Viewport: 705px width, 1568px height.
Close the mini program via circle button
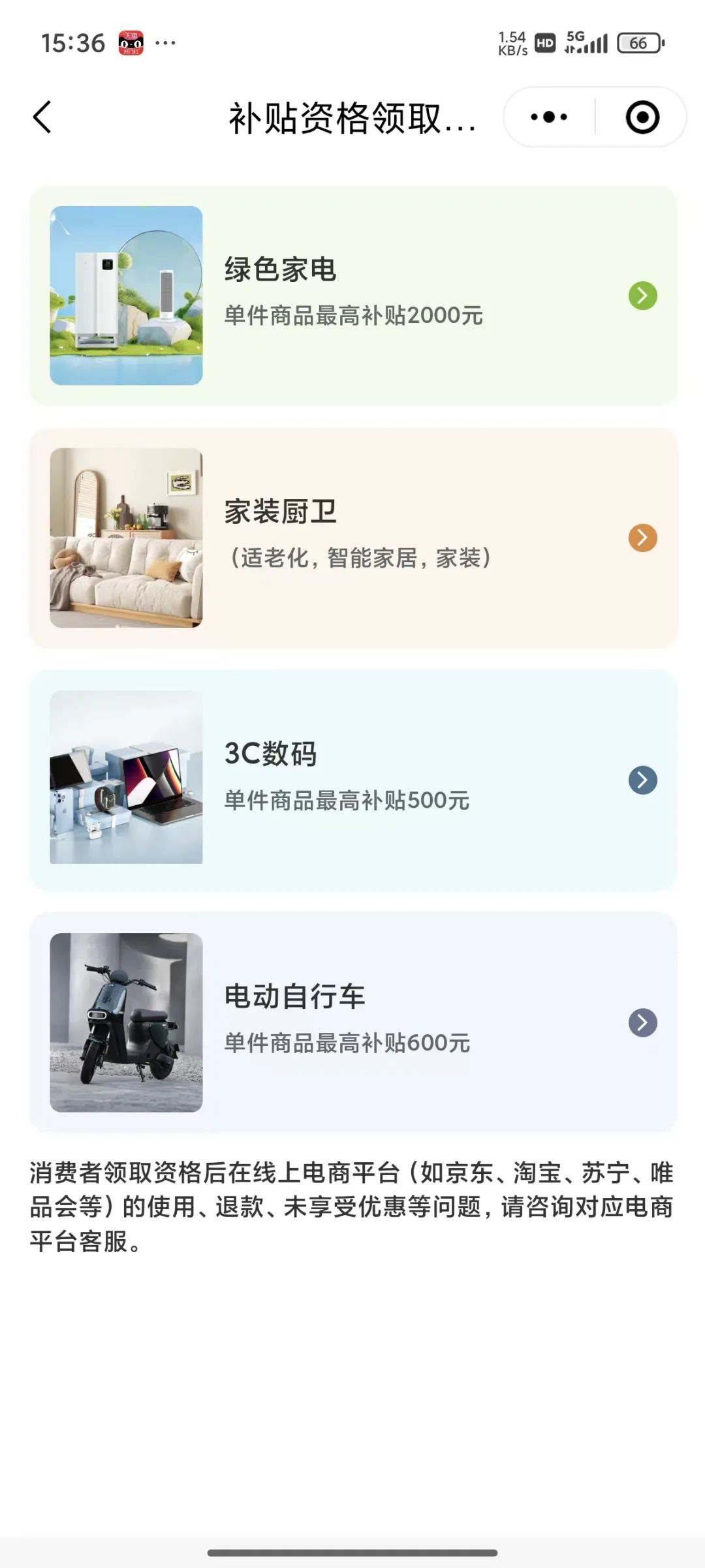point(642,117)
